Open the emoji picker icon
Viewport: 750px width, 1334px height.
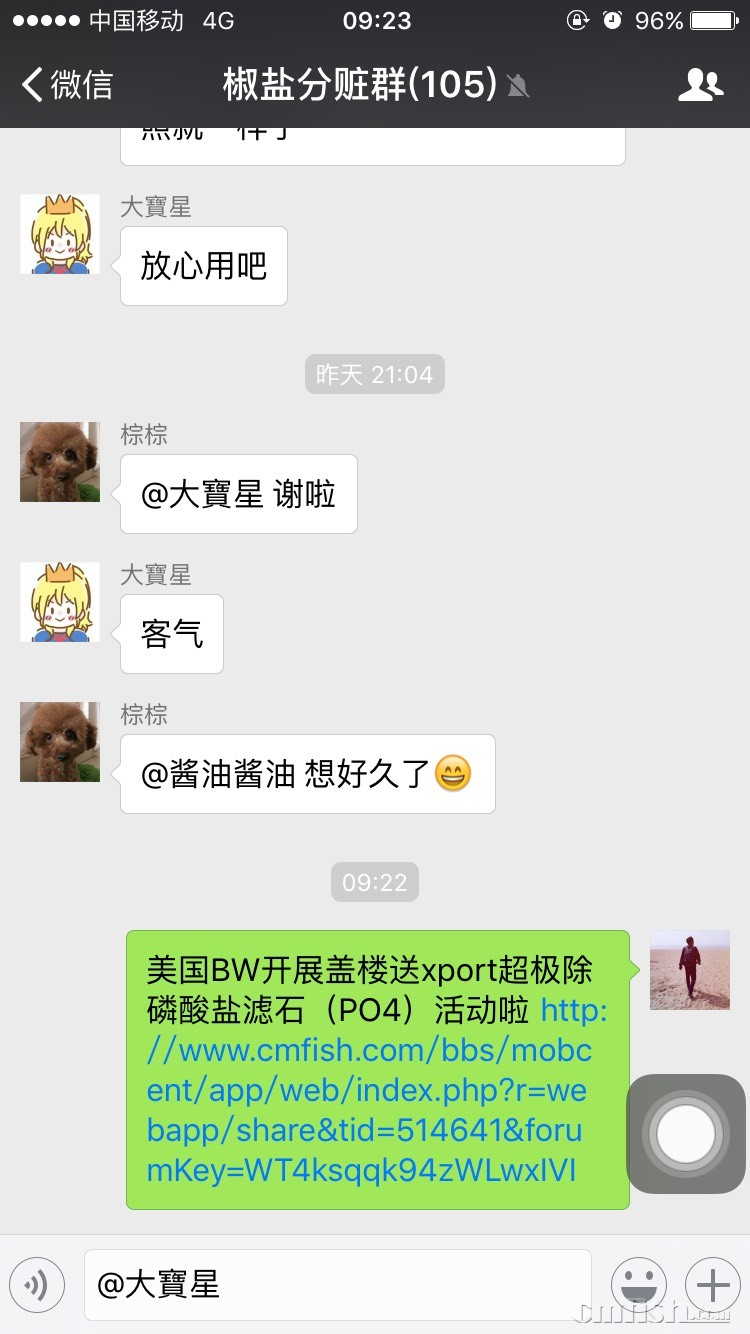[x=639, y=1284]
